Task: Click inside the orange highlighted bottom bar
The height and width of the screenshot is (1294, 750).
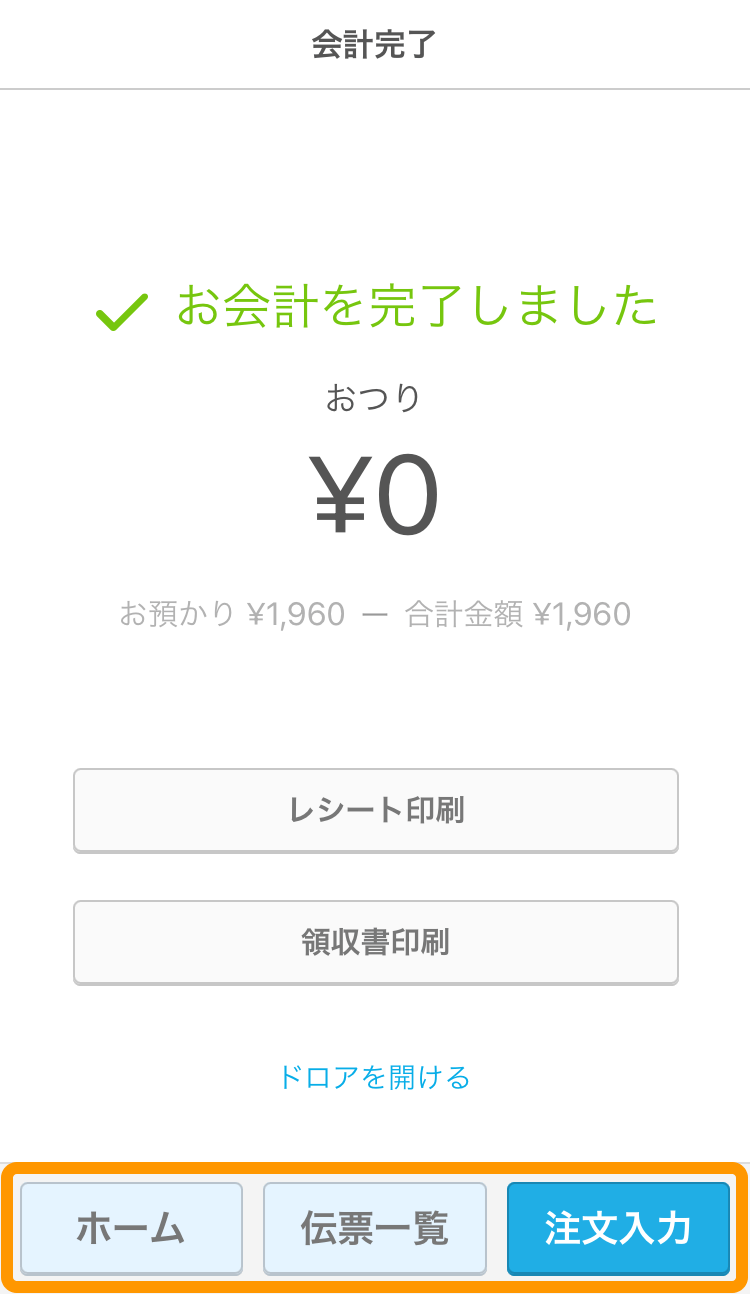Action: click(x=375, y=1229)
